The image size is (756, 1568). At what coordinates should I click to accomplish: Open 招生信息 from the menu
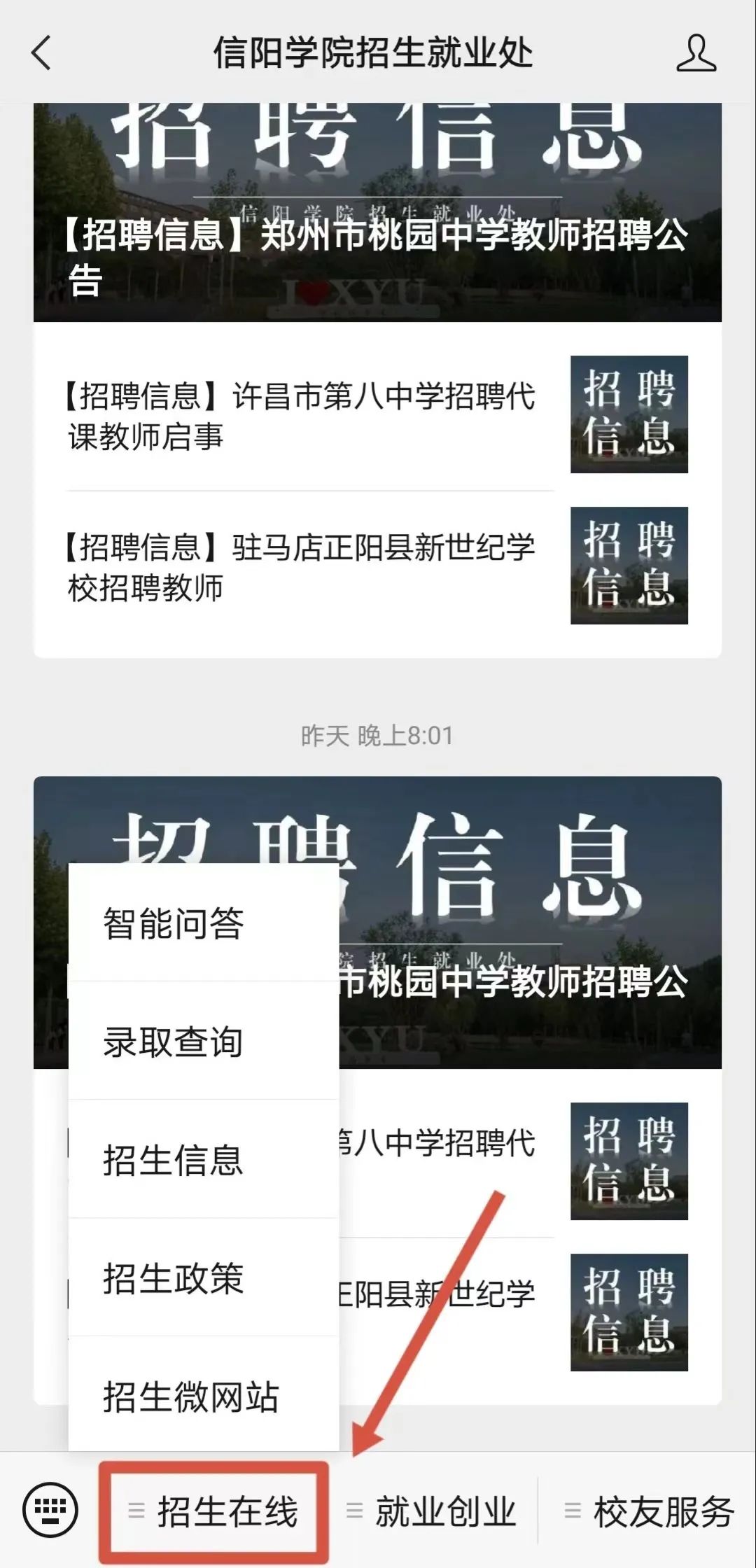click(x=203, y=1159)
